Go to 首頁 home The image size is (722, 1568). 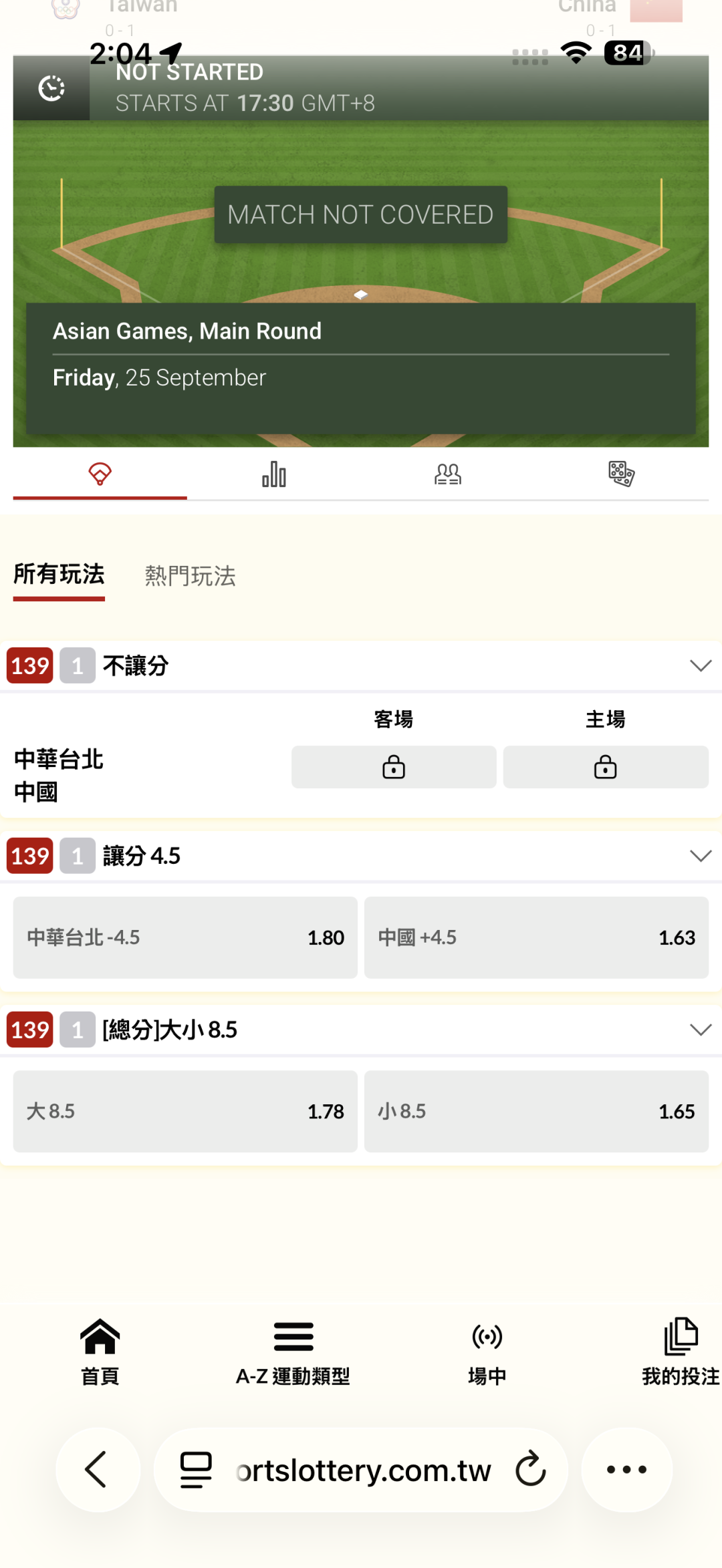tap(100, 1352)
